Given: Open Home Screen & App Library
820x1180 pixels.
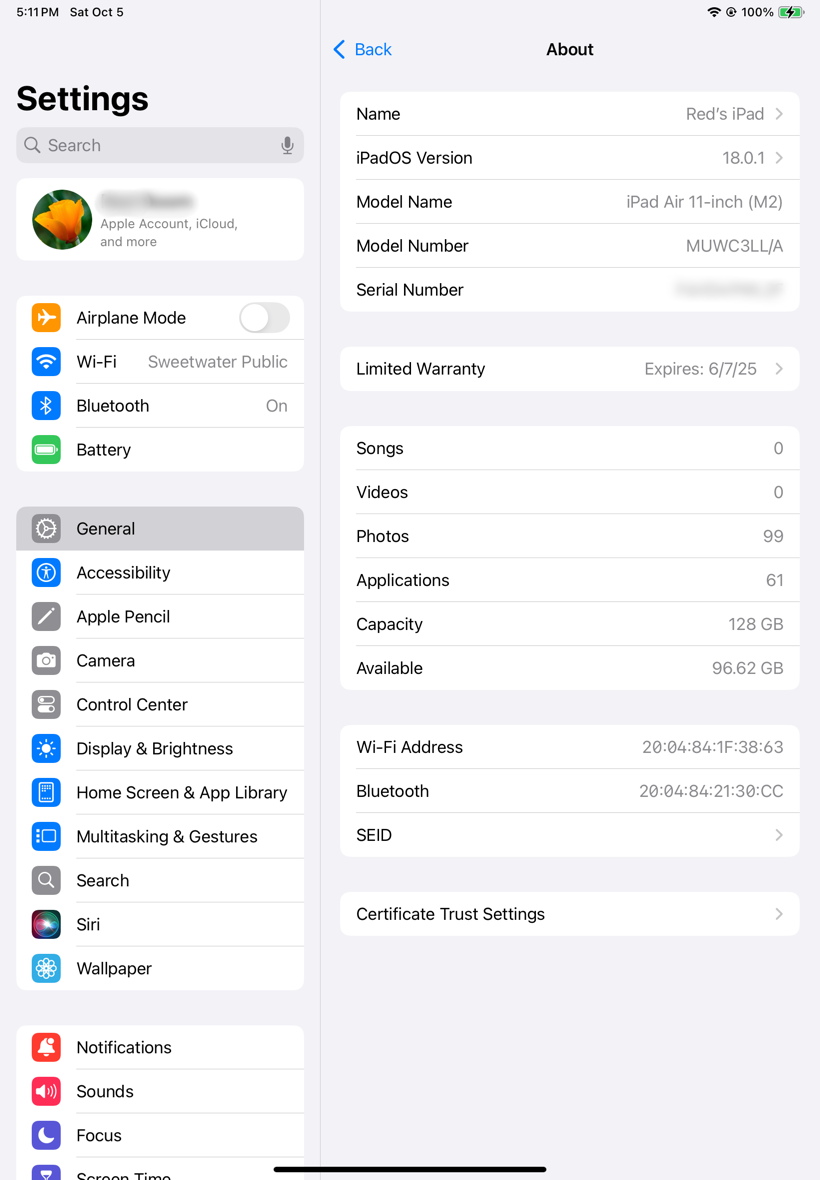Looking at the screenshot, I should point(160,793).
